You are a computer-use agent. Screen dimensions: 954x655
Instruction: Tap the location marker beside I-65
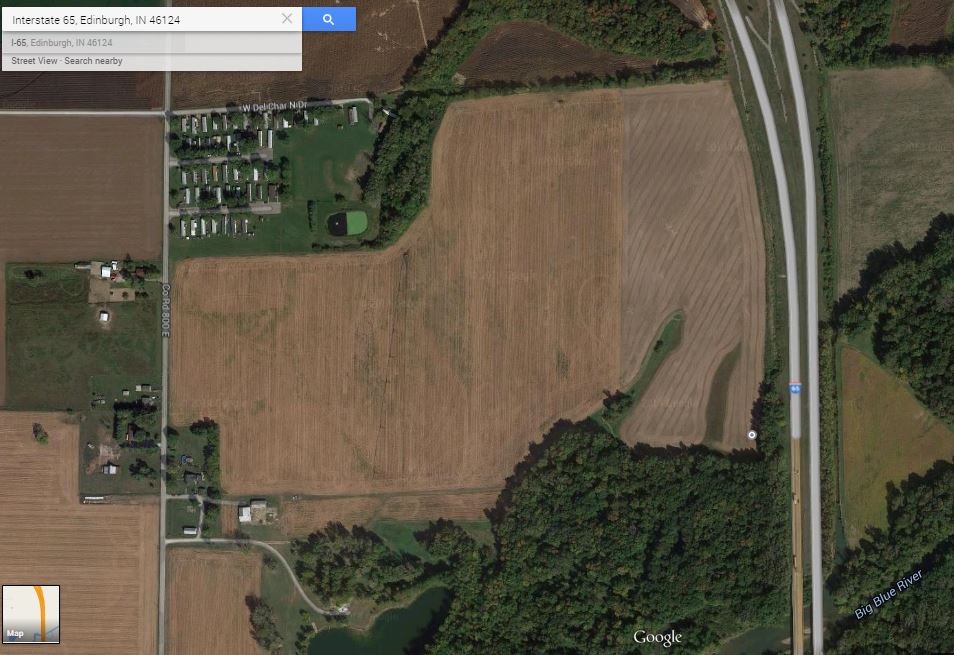[752, 434]
